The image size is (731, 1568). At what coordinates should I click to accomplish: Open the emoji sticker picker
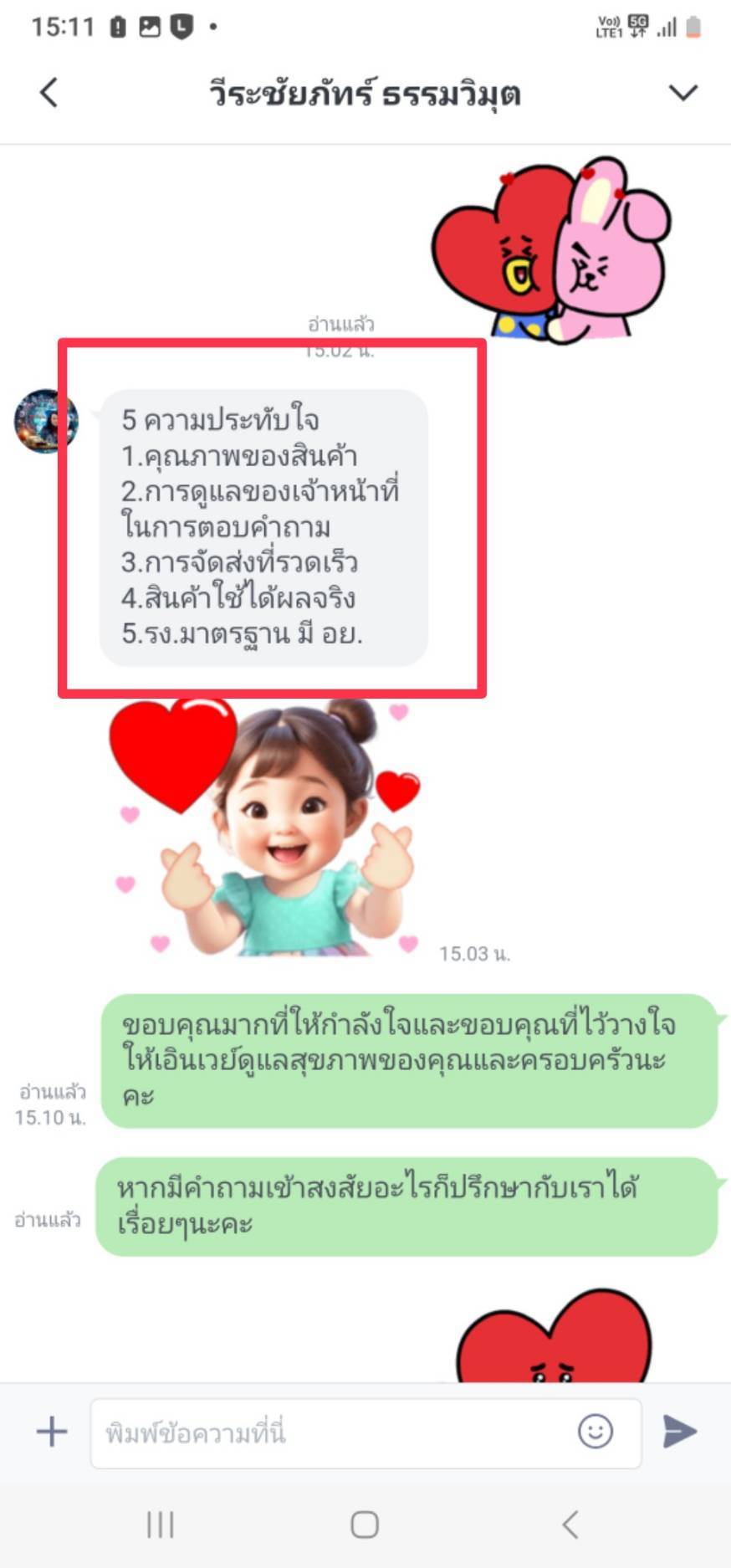tap(596, 1432)
